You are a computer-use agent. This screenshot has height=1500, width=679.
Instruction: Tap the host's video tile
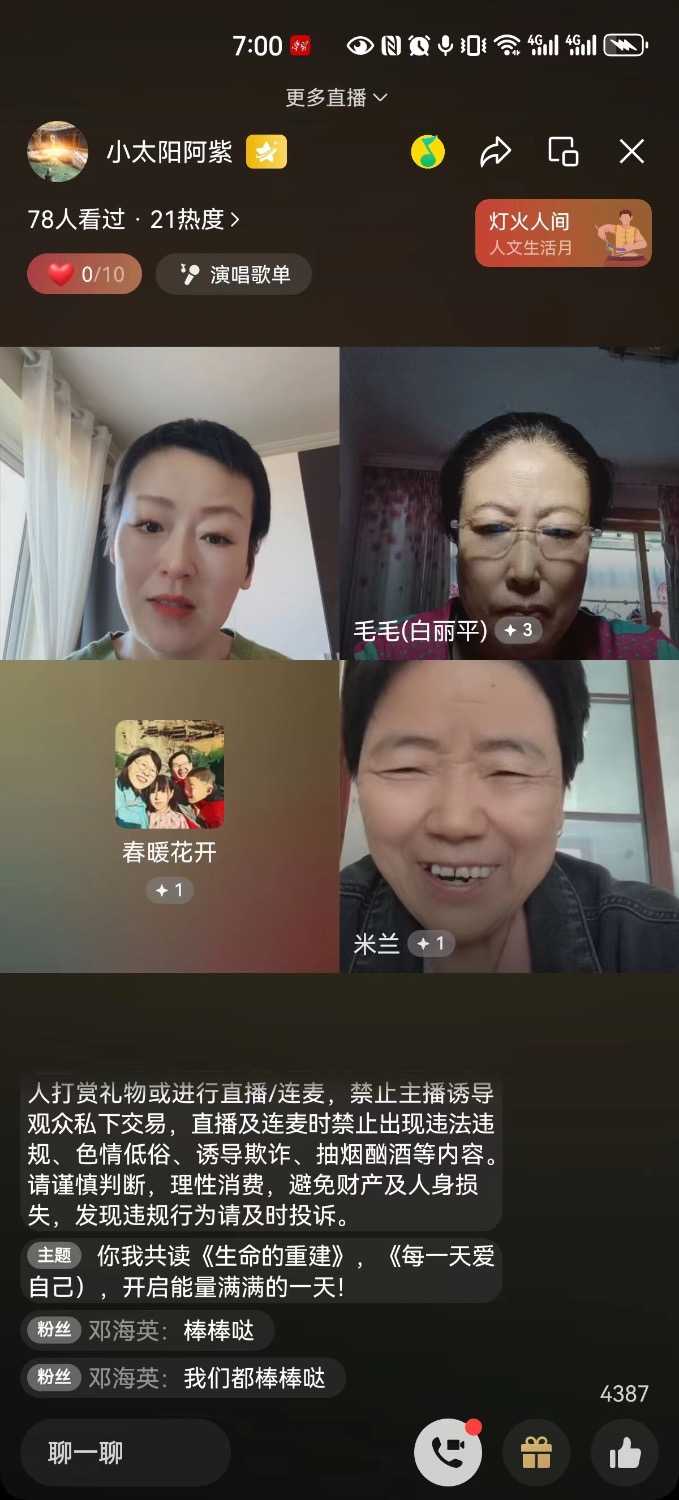(170, 503)
